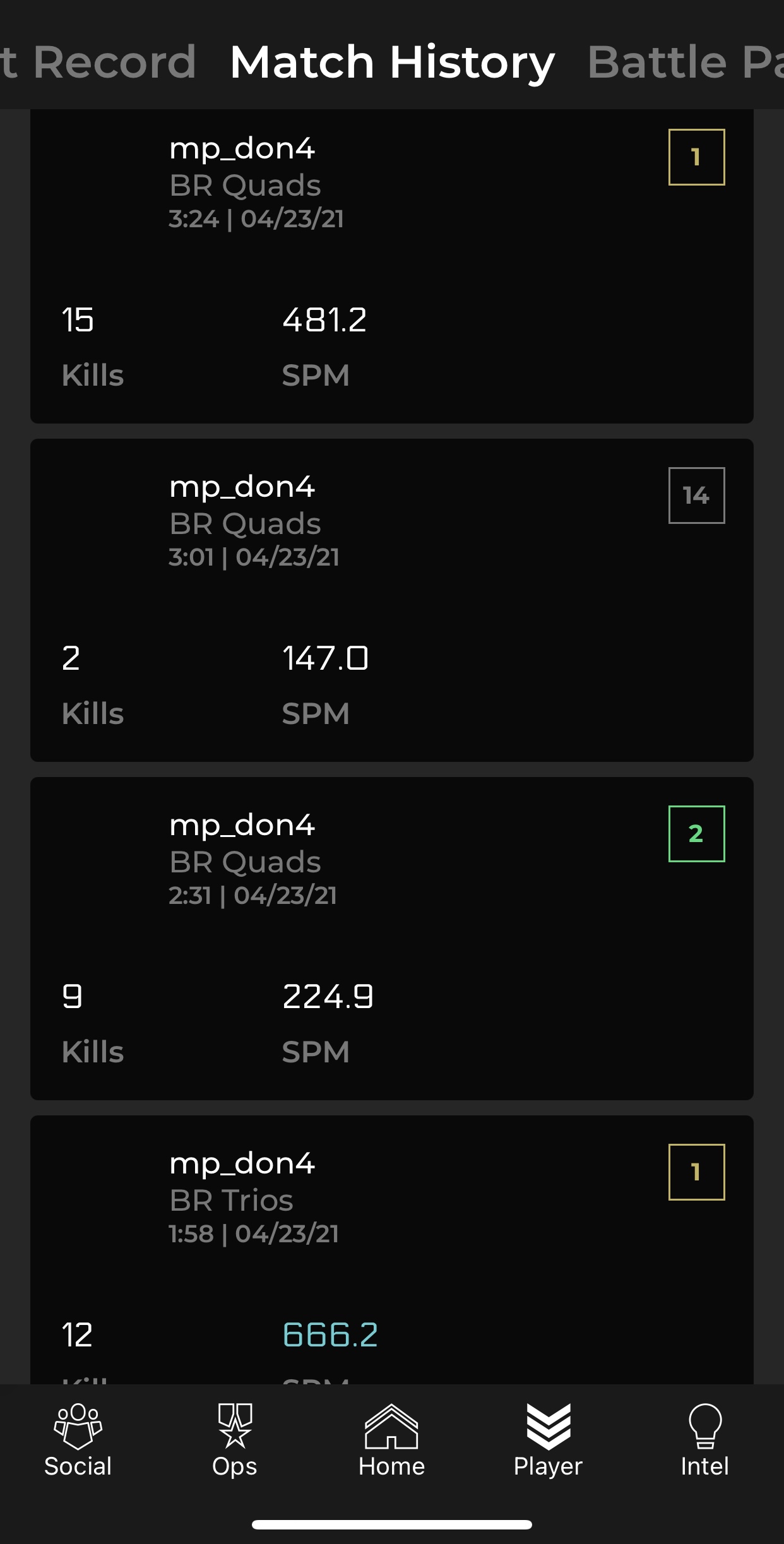Open the Intel tab
The image size is (784, 1544).
[x=704, y=1440]
